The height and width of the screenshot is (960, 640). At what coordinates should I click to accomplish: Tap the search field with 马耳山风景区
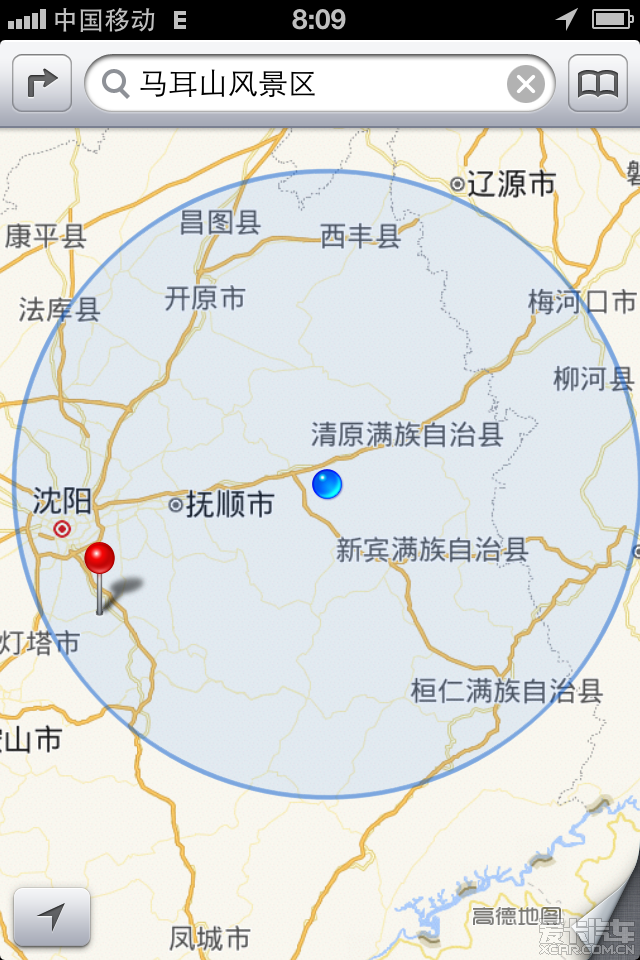point(300,84)
